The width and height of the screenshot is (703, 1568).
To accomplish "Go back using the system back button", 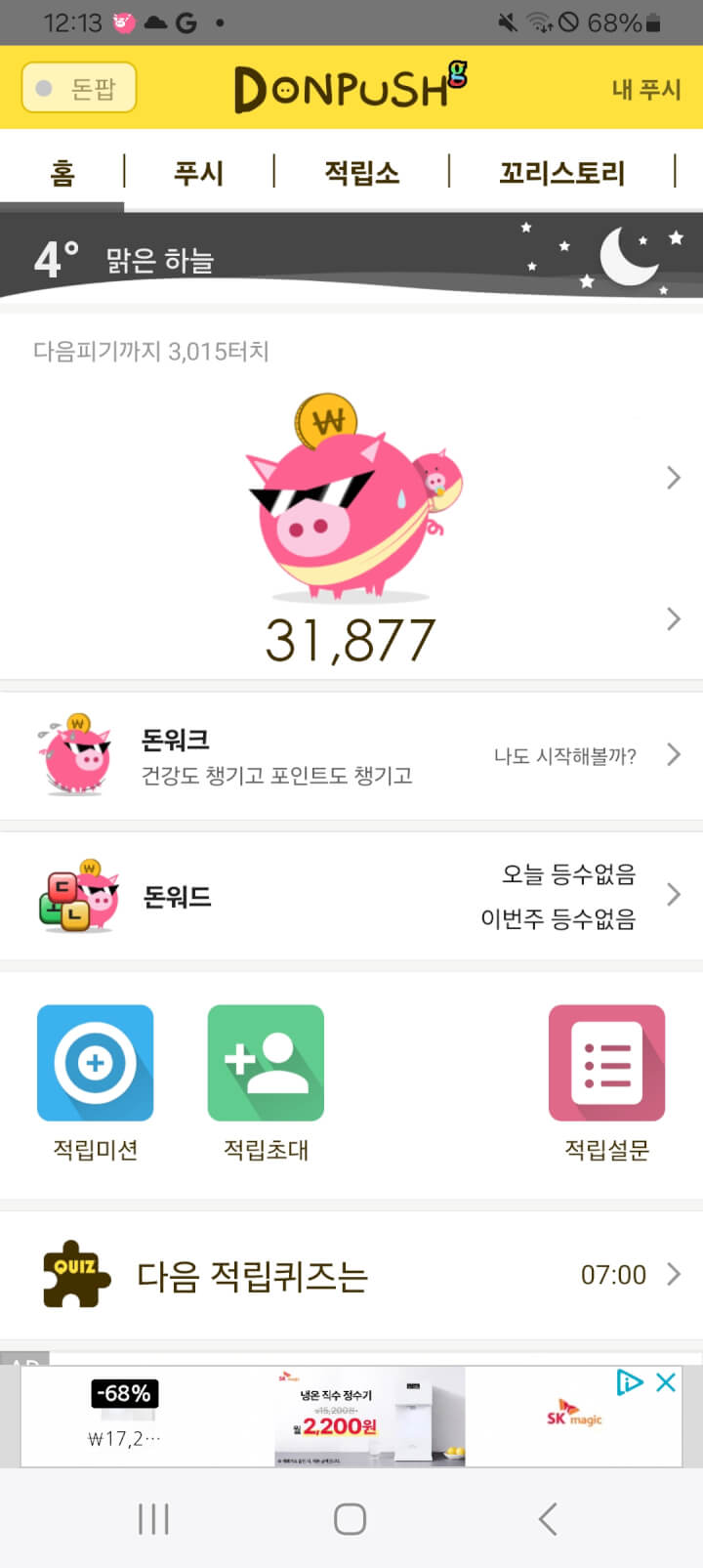I will pyautogui.click(x=548, y=1519).
